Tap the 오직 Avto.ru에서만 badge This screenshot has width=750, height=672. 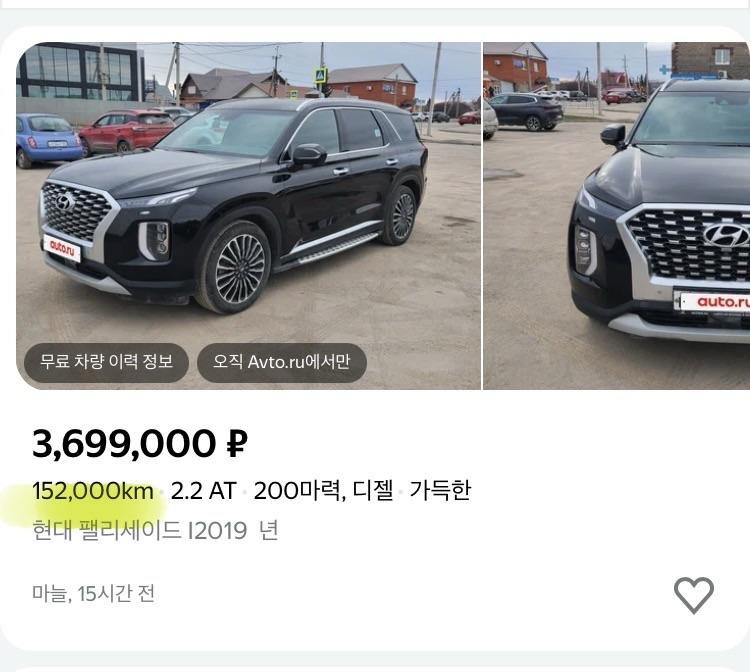(281, 362)
